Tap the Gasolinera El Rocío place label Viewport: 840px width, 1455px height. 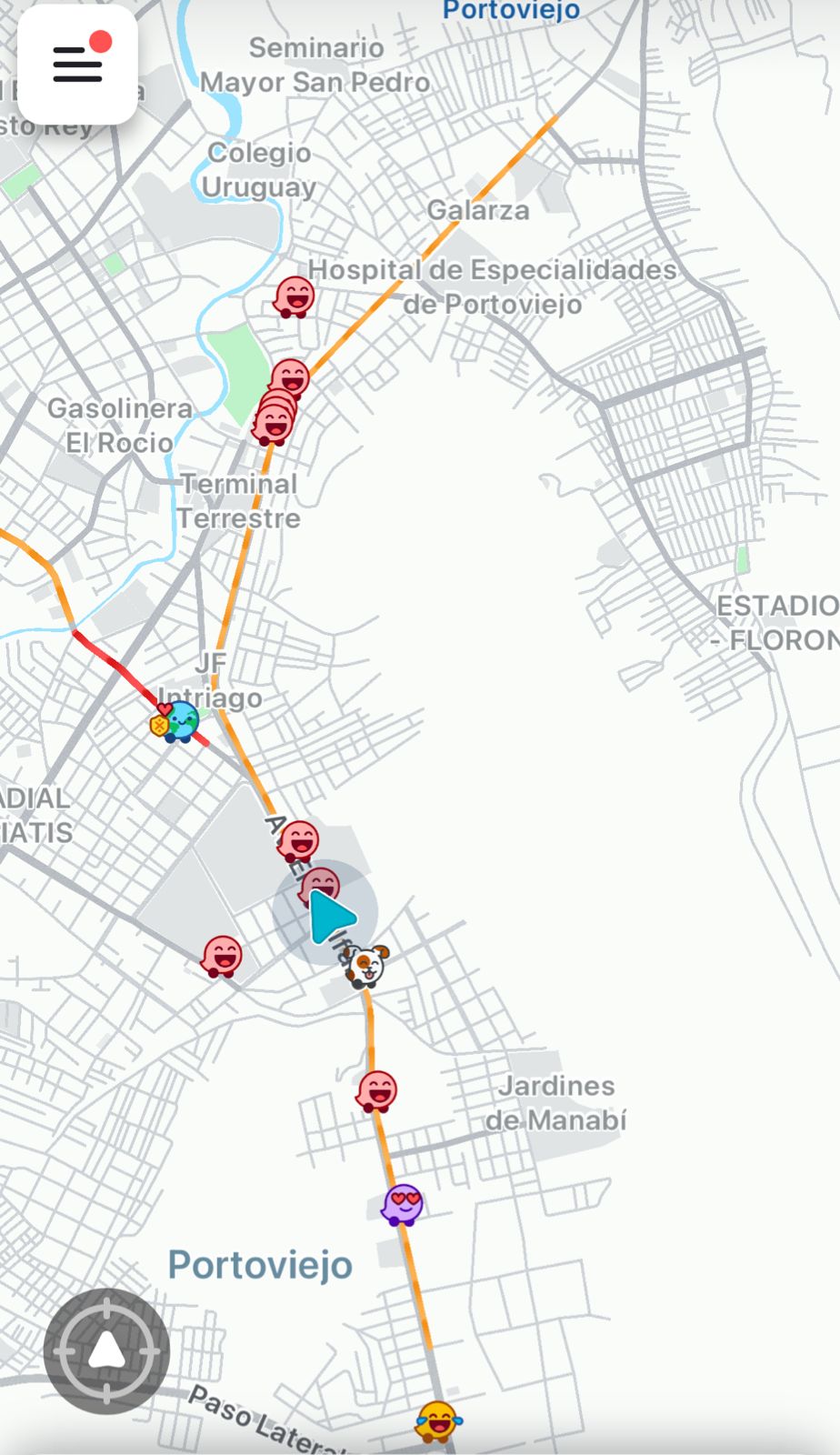[119, 426]
